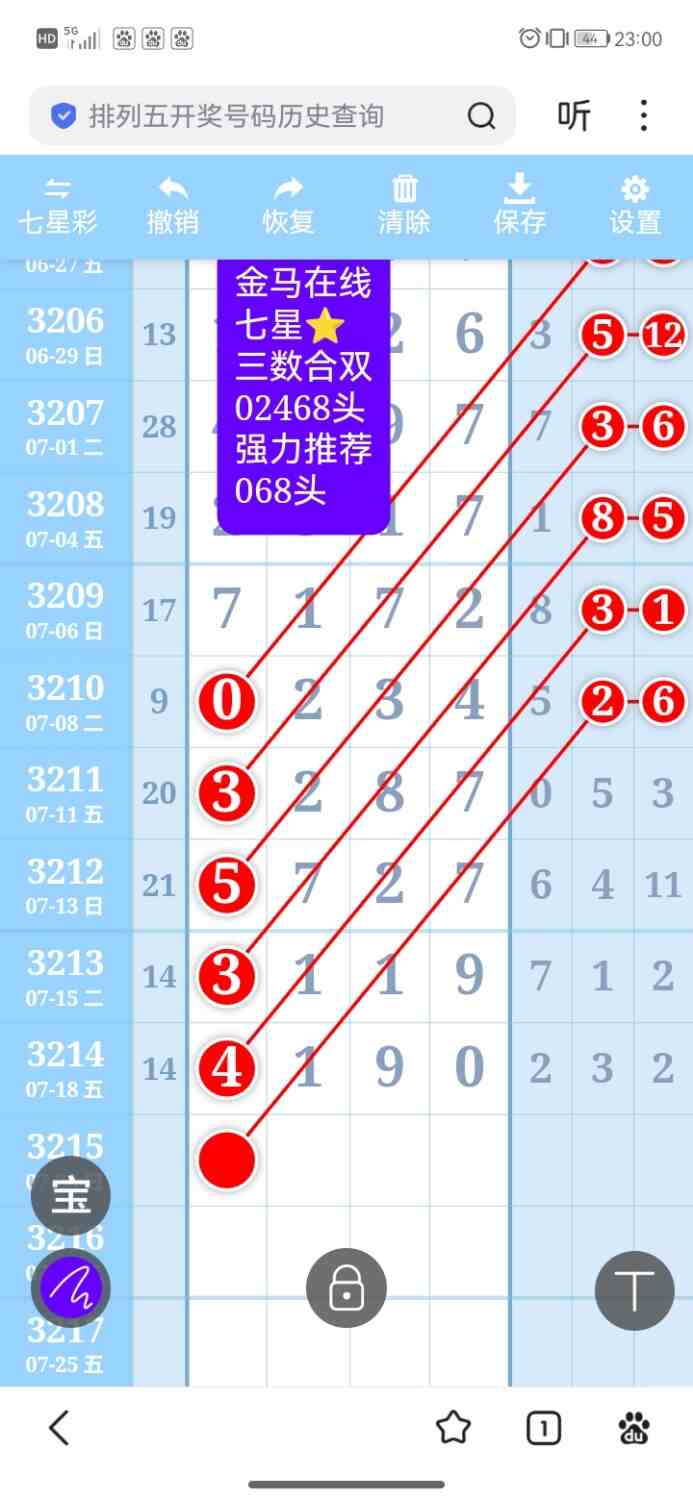Switch lottery type via 七星彩
This screenshot has width=693, height=1500.
coord(58,206)
